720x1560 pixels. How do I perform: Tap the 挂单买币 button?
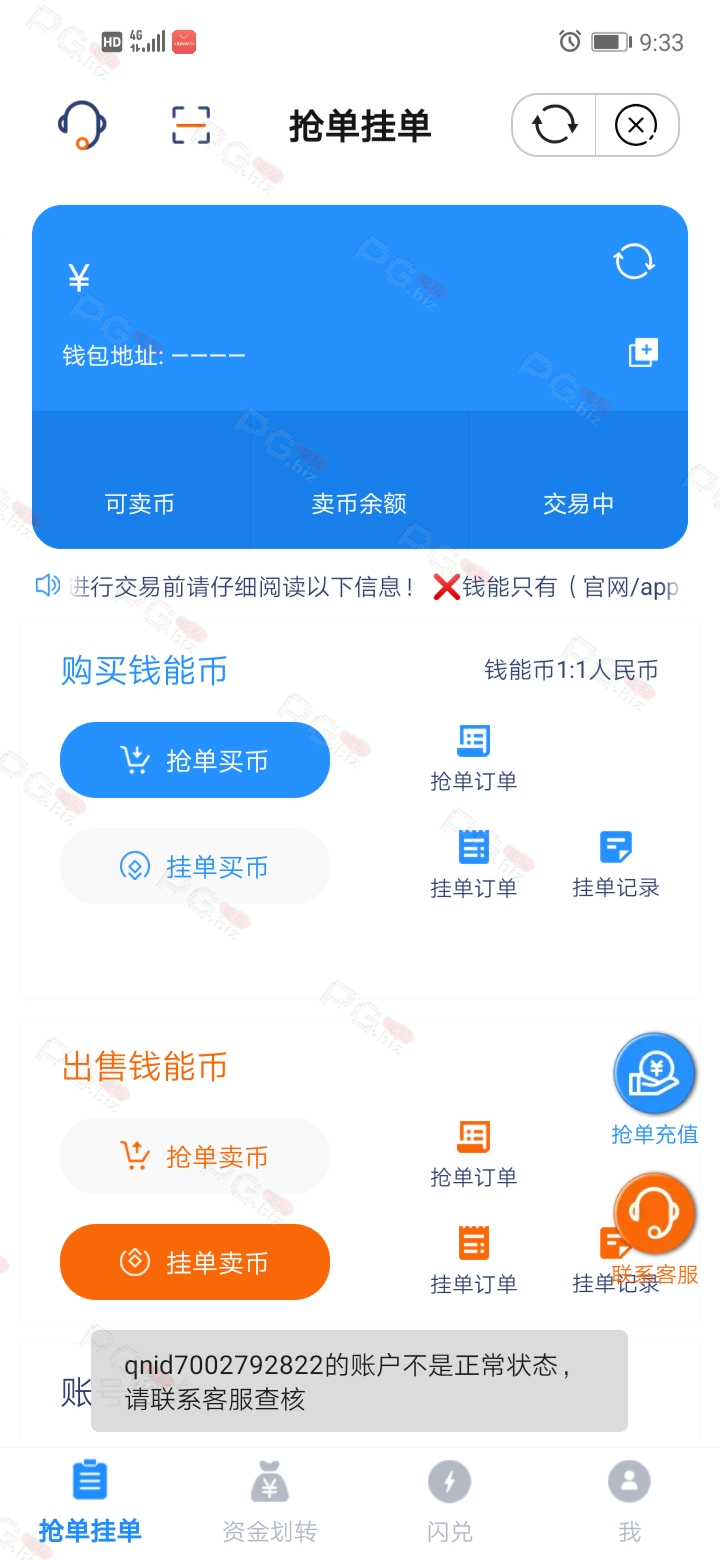[x=195, y=866]
